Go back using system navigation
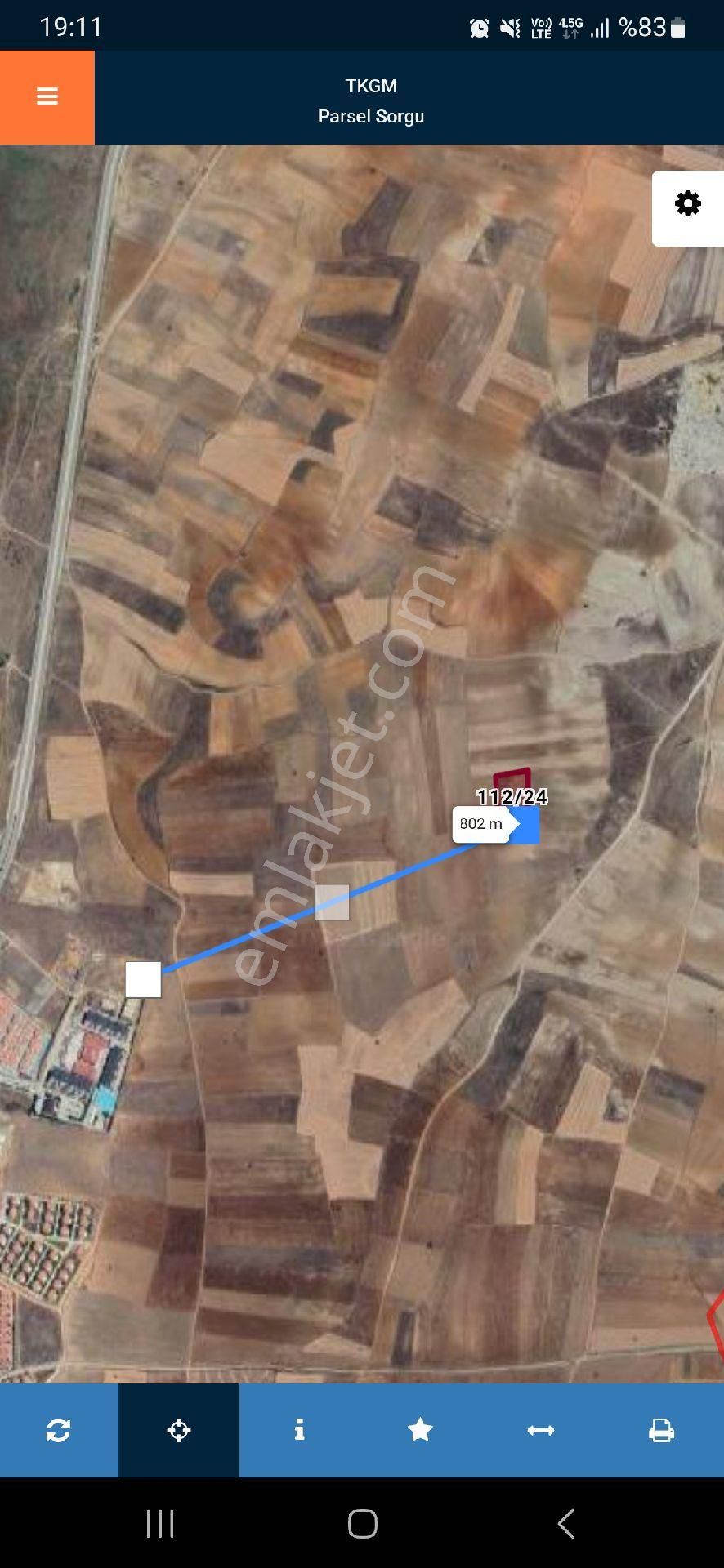This screenshot has height=1568, width=724. (x=565, y=1524)
